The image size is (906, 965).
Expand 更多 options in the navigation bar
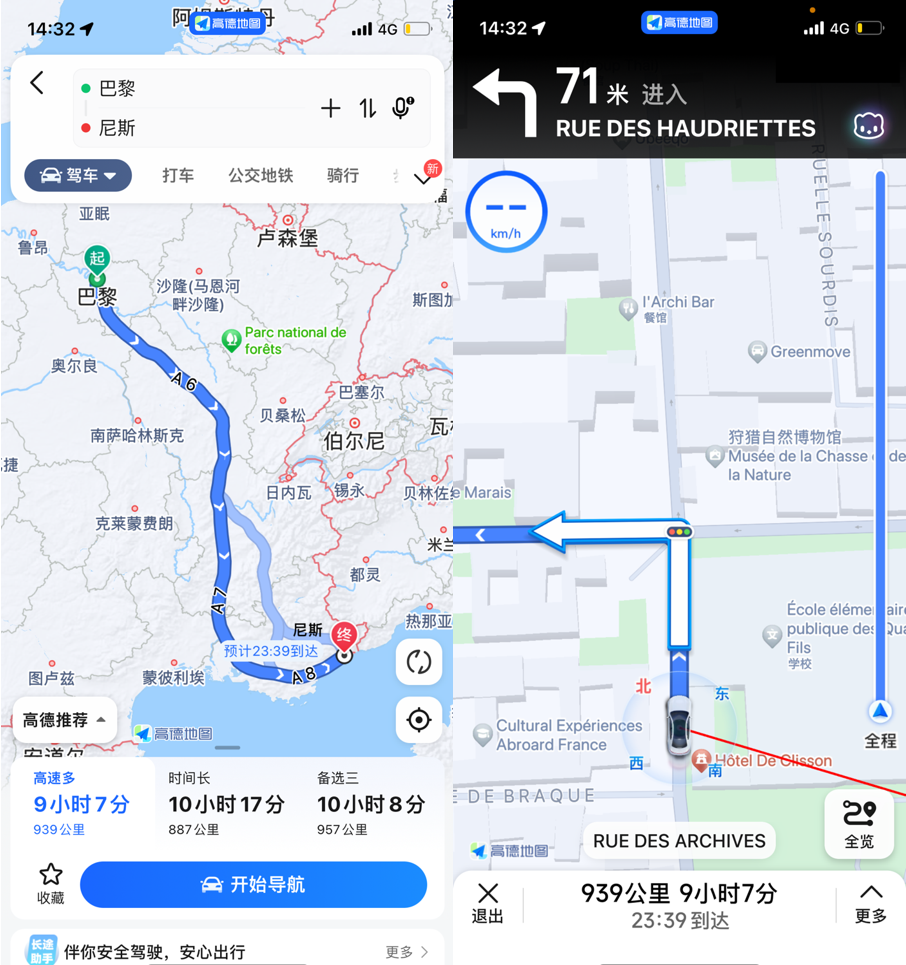click(871, 902)
